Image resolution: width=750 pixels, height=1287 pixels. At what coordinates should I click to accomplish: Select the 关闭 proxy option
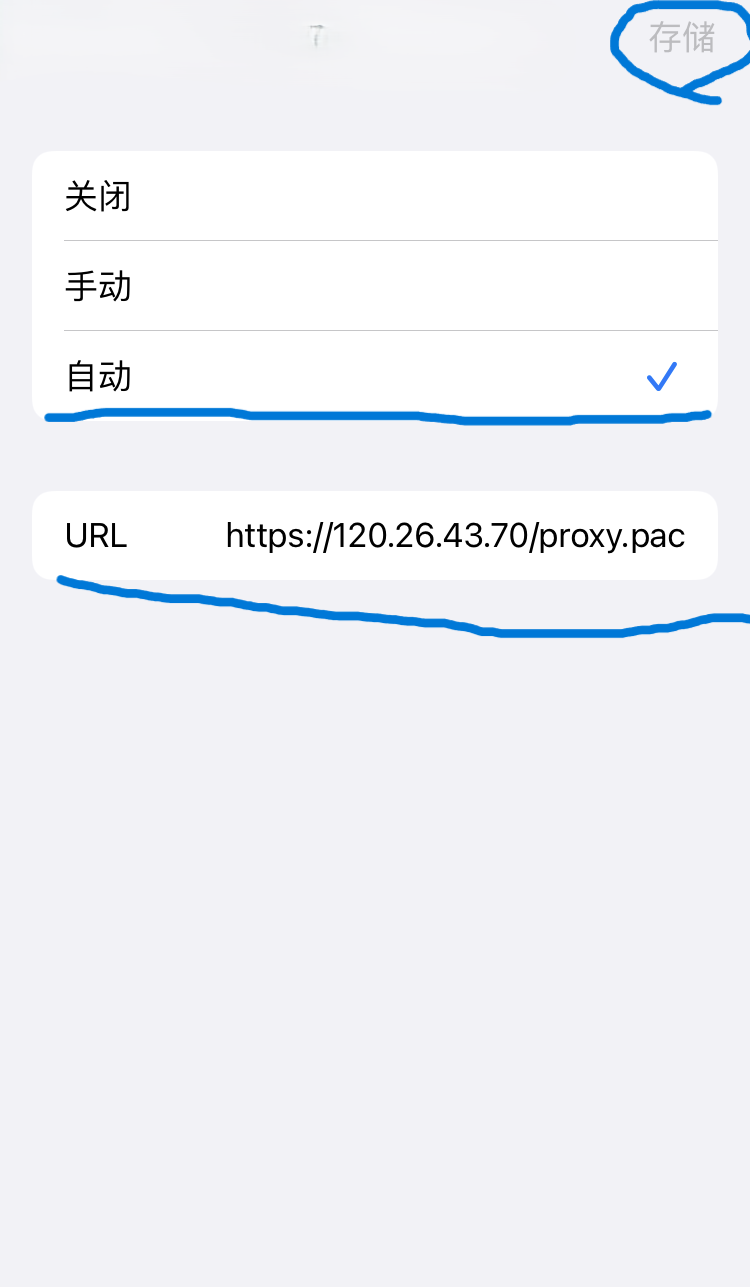point(375,196)
